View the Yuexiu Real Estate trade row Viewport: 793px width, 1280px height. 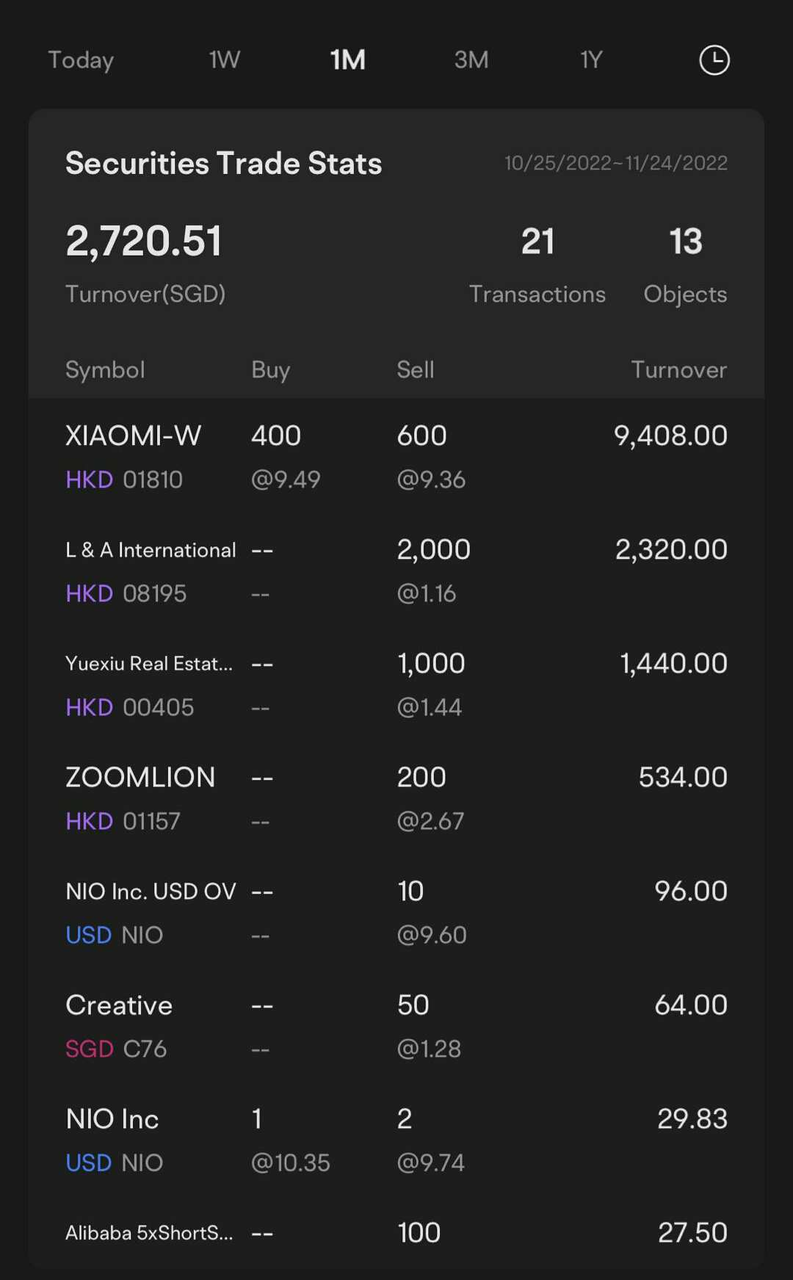tap(396, 685)
